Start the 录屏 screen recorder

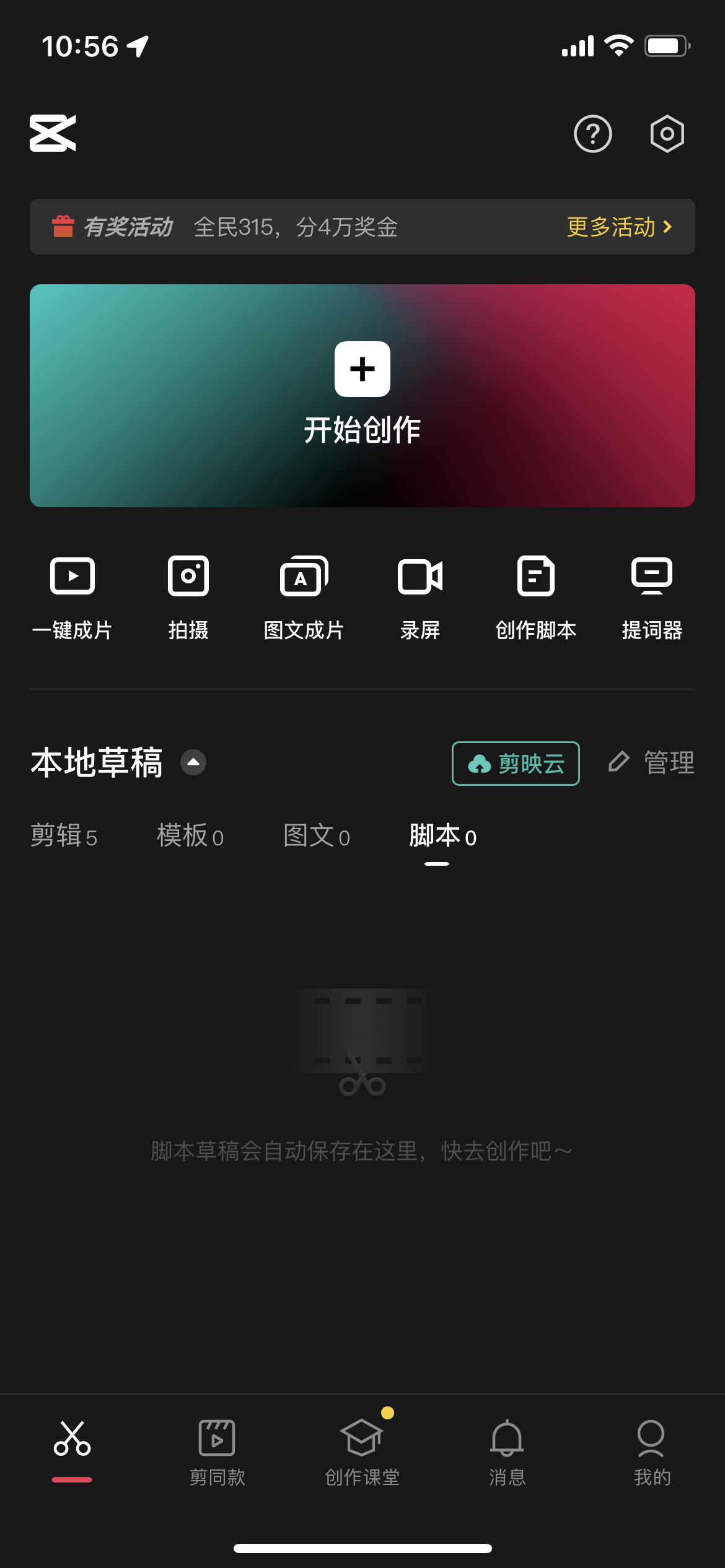pyautogui.click(x=420, y=596)
